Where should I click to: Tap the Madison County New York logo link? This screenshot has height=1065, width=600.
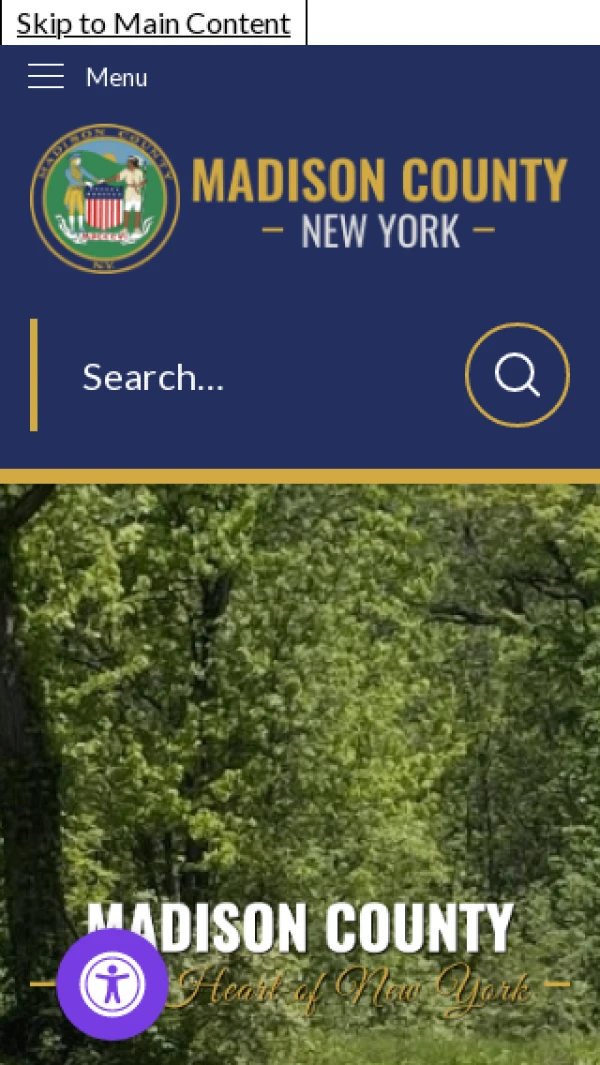click(x=299, y=198)
